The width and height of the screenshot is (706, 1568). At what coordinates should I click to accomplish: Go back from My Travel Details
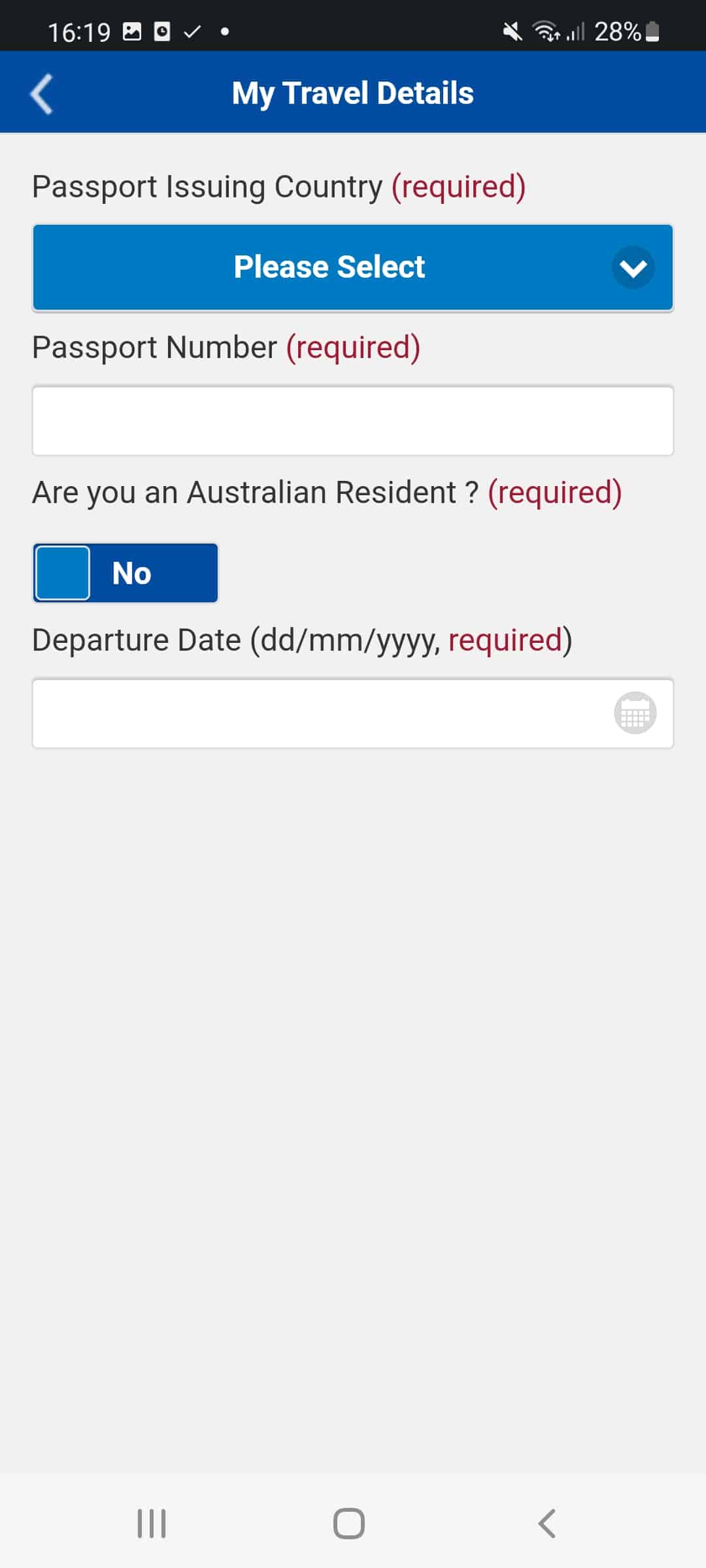[42, 93]
